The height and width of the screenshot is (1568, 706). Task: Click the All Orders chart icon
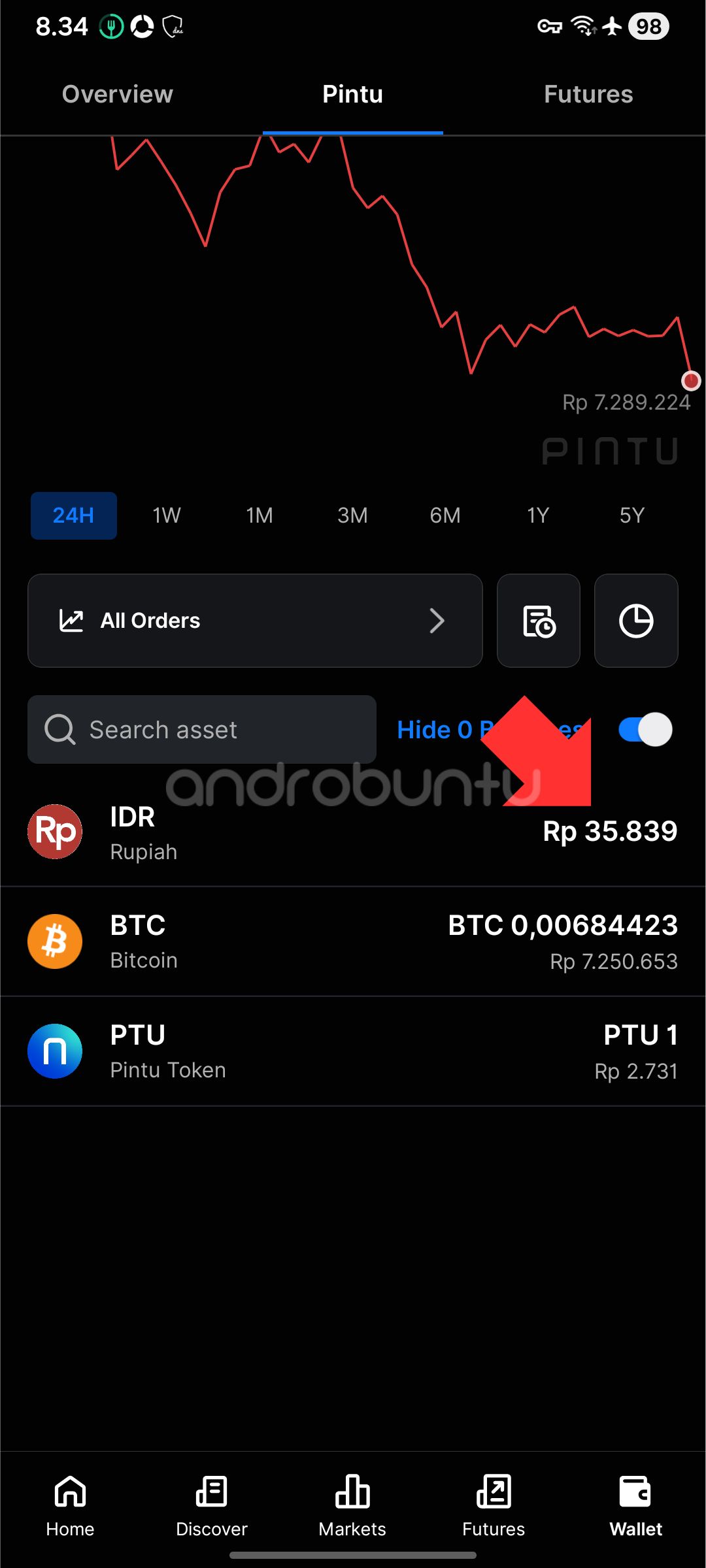(71, 621)
